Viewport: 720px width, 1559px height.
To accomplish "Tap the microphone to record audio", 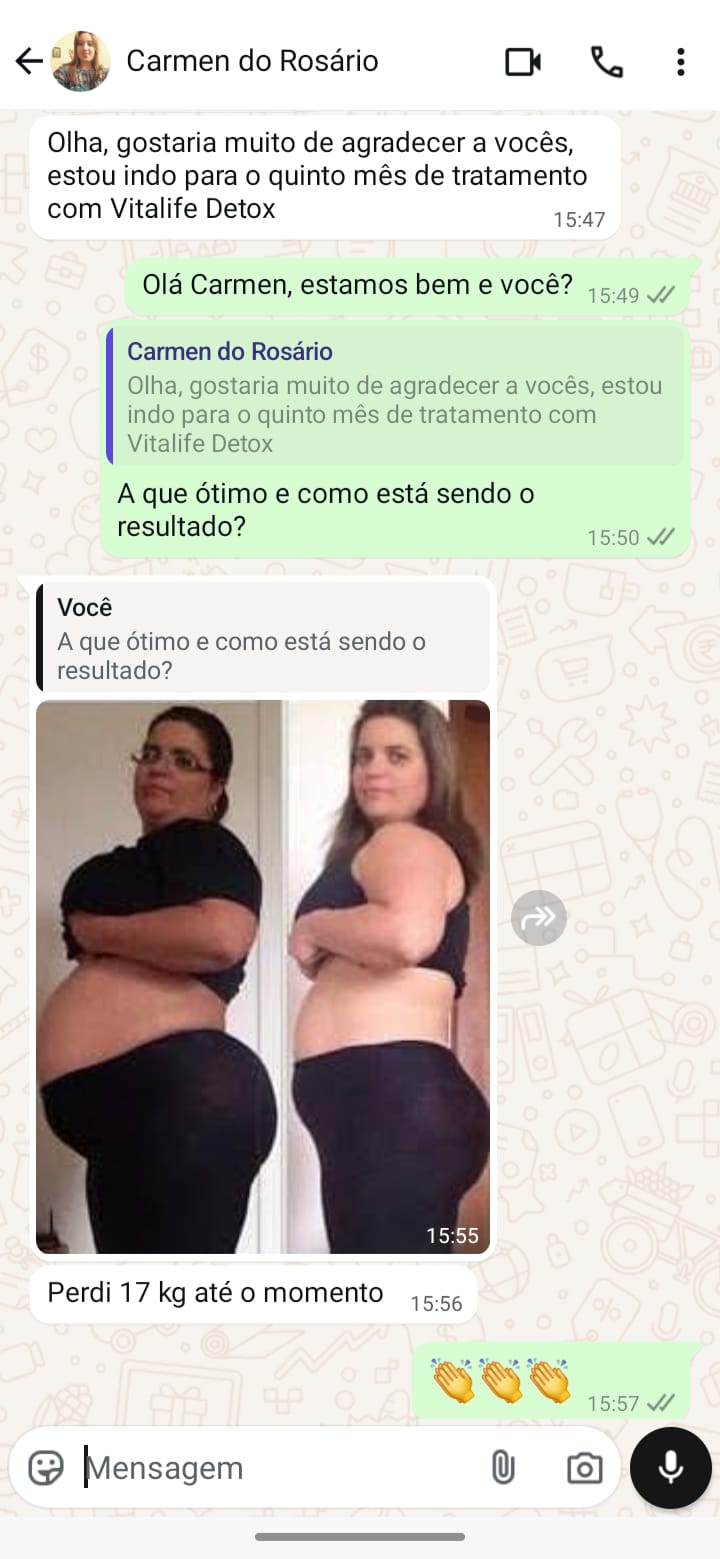I will point(671,1467).
